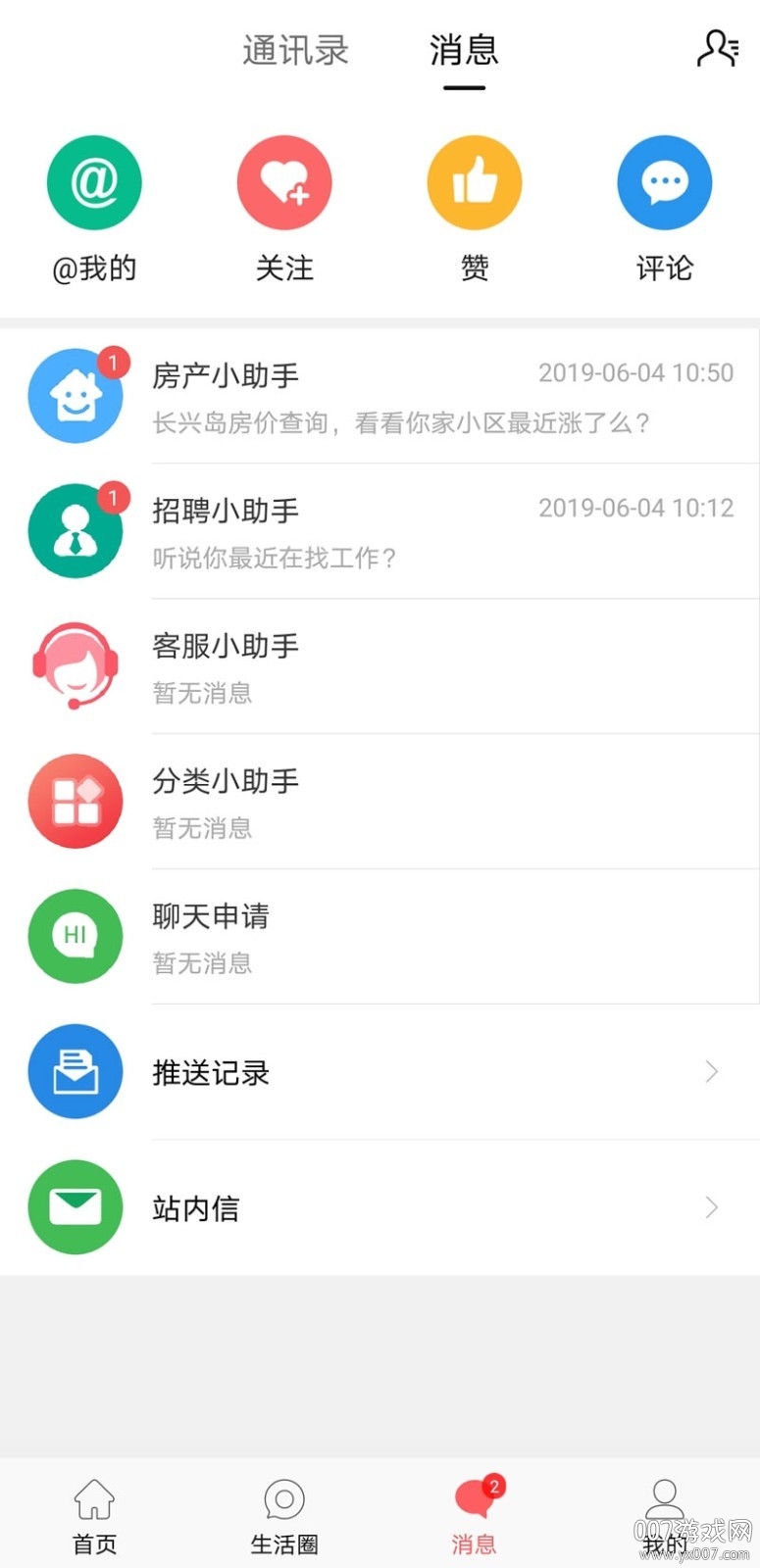The image size is (760, 1568).
Task: Open the 房产小助手 housing price message
Action: (x=392, y=421)
